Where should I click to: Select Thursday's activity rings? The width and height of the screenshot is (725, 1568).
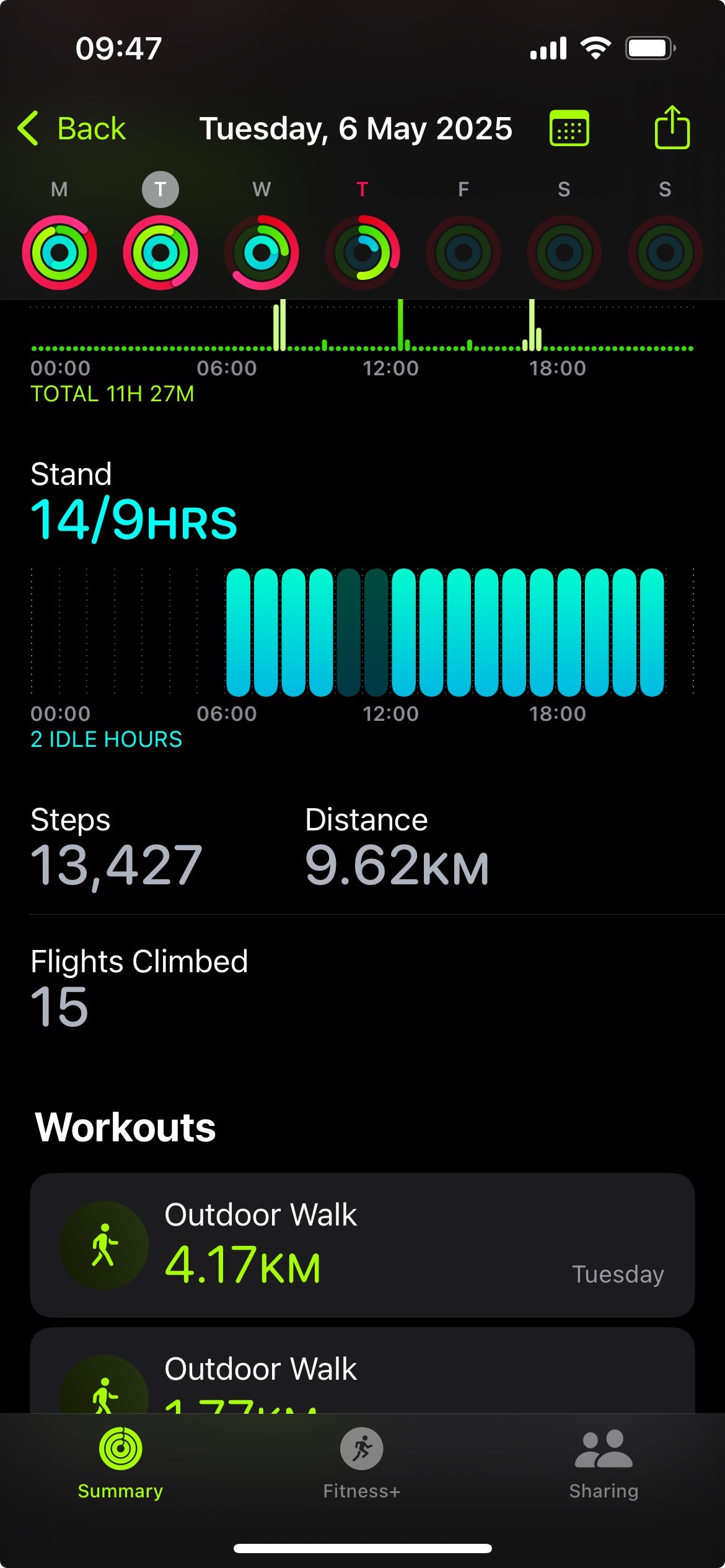362,253
